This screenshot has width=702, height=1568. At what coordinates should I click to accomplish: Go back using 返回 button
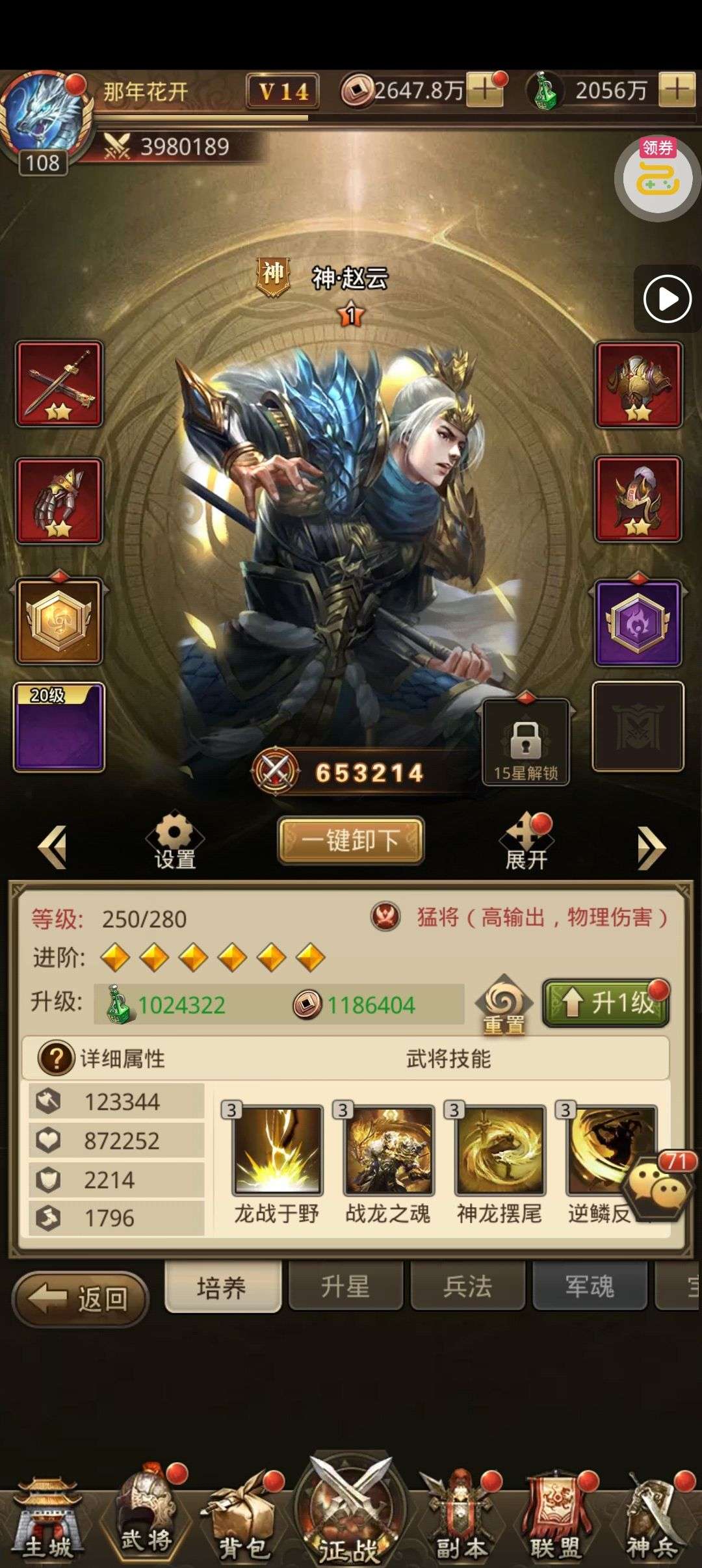[81, 1298]
